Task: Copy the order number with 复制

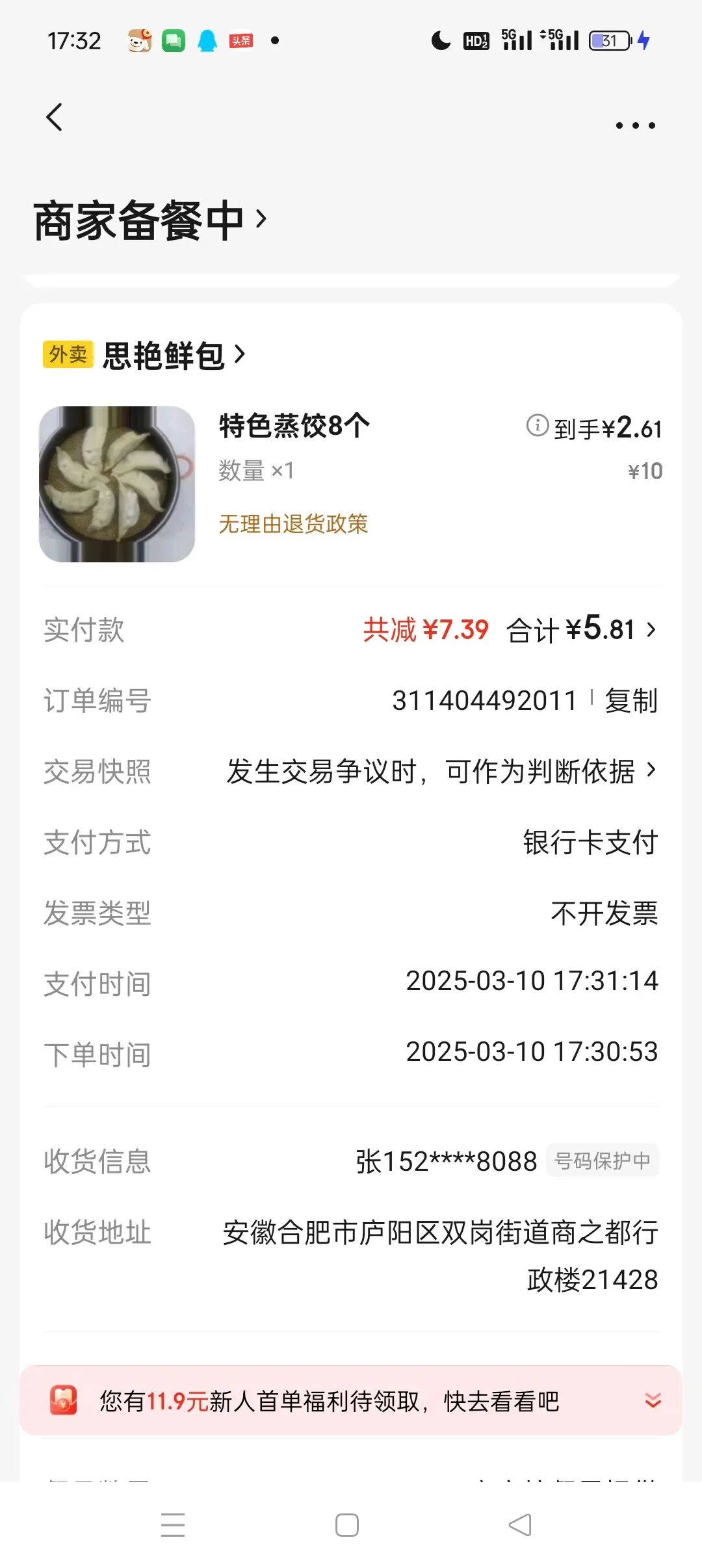Action: tap(631, 701)
